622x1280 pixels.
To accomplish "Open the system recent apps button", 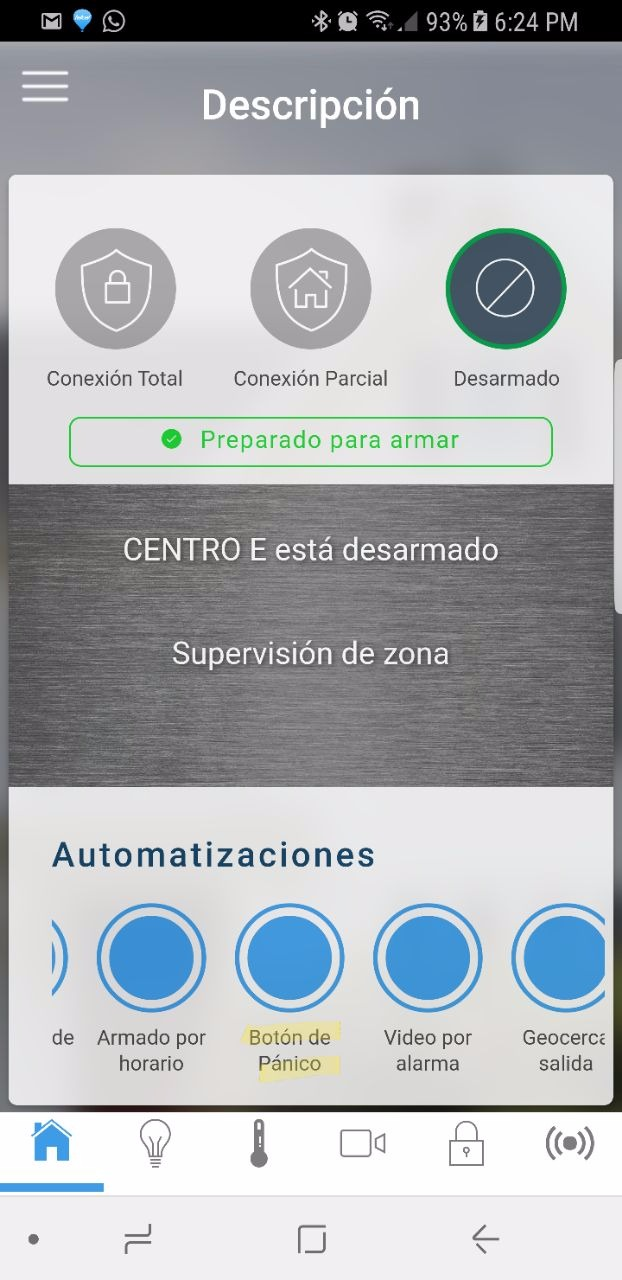I will [137, 1240].
